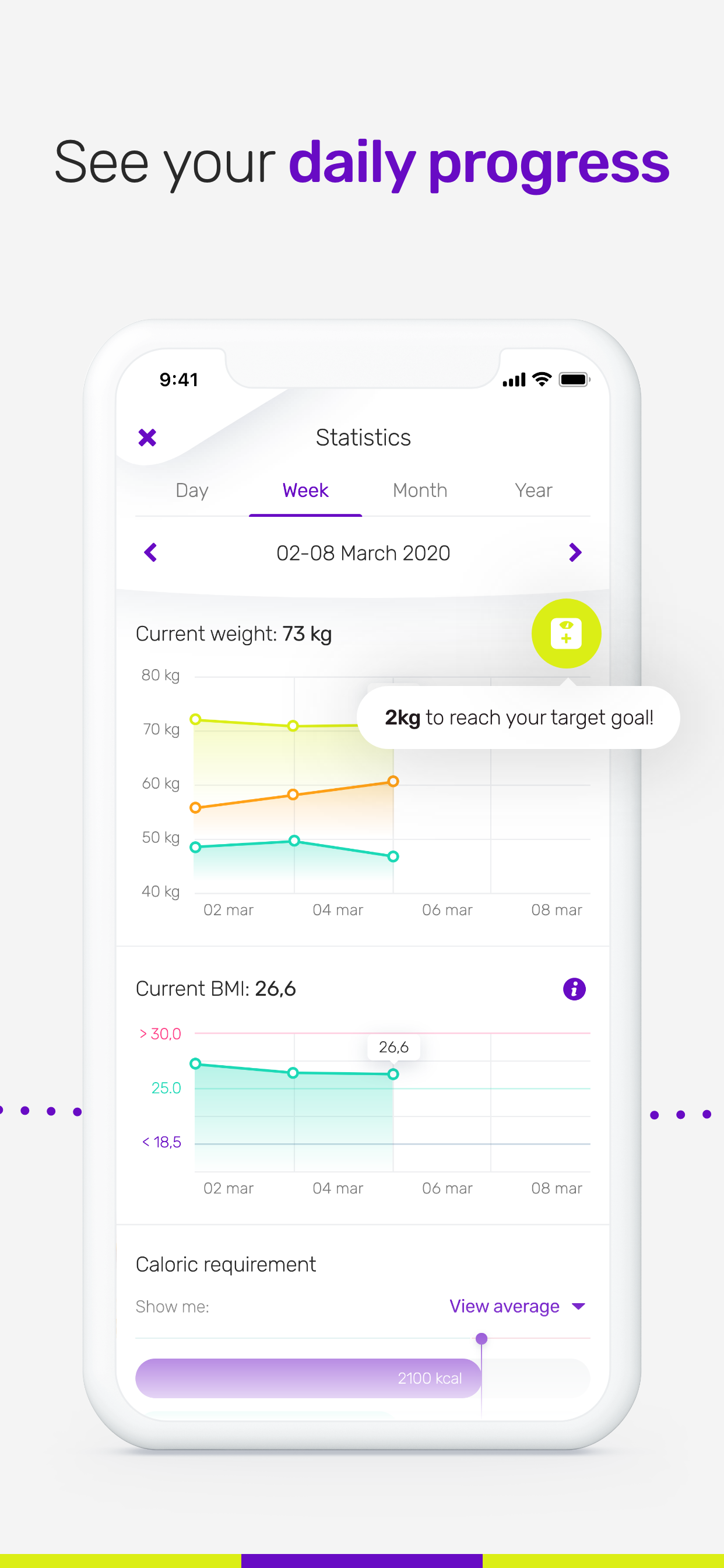This screenshot has width=724, height=1568.
Task: Open BMI information via the info icon
Action: [574, 988]
